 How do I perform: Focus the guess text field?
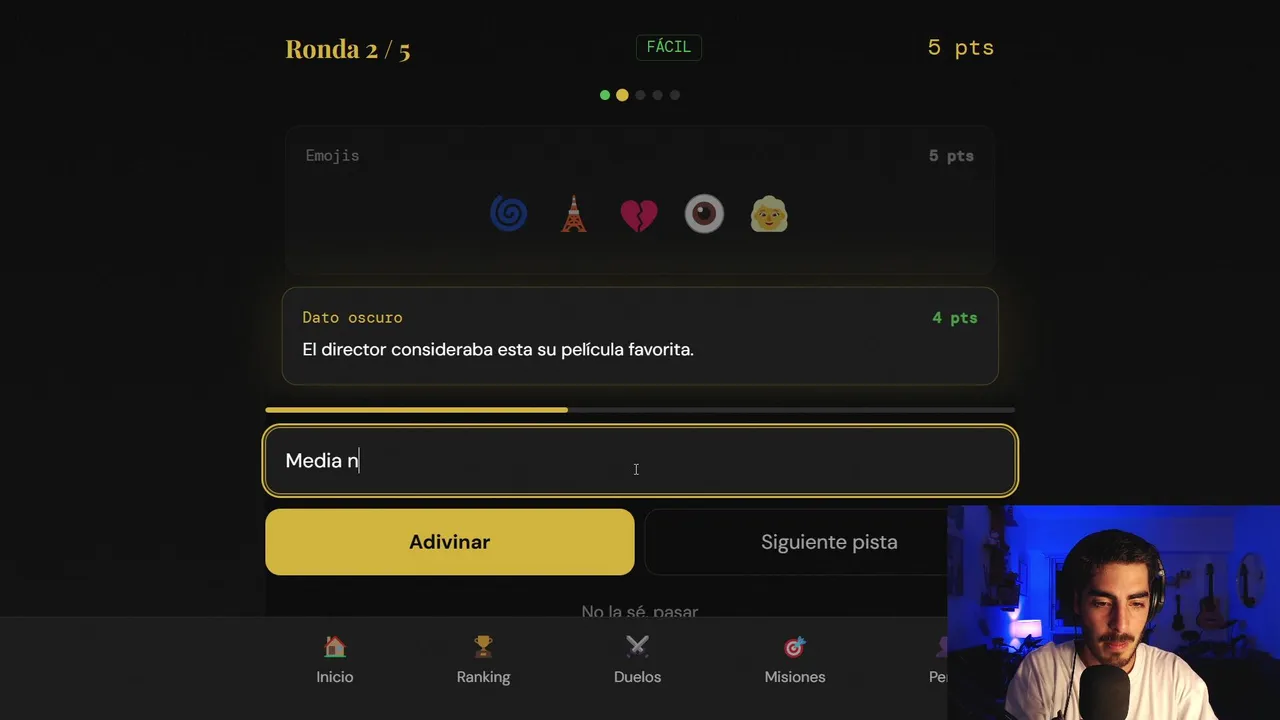click(x=640, y=461)
